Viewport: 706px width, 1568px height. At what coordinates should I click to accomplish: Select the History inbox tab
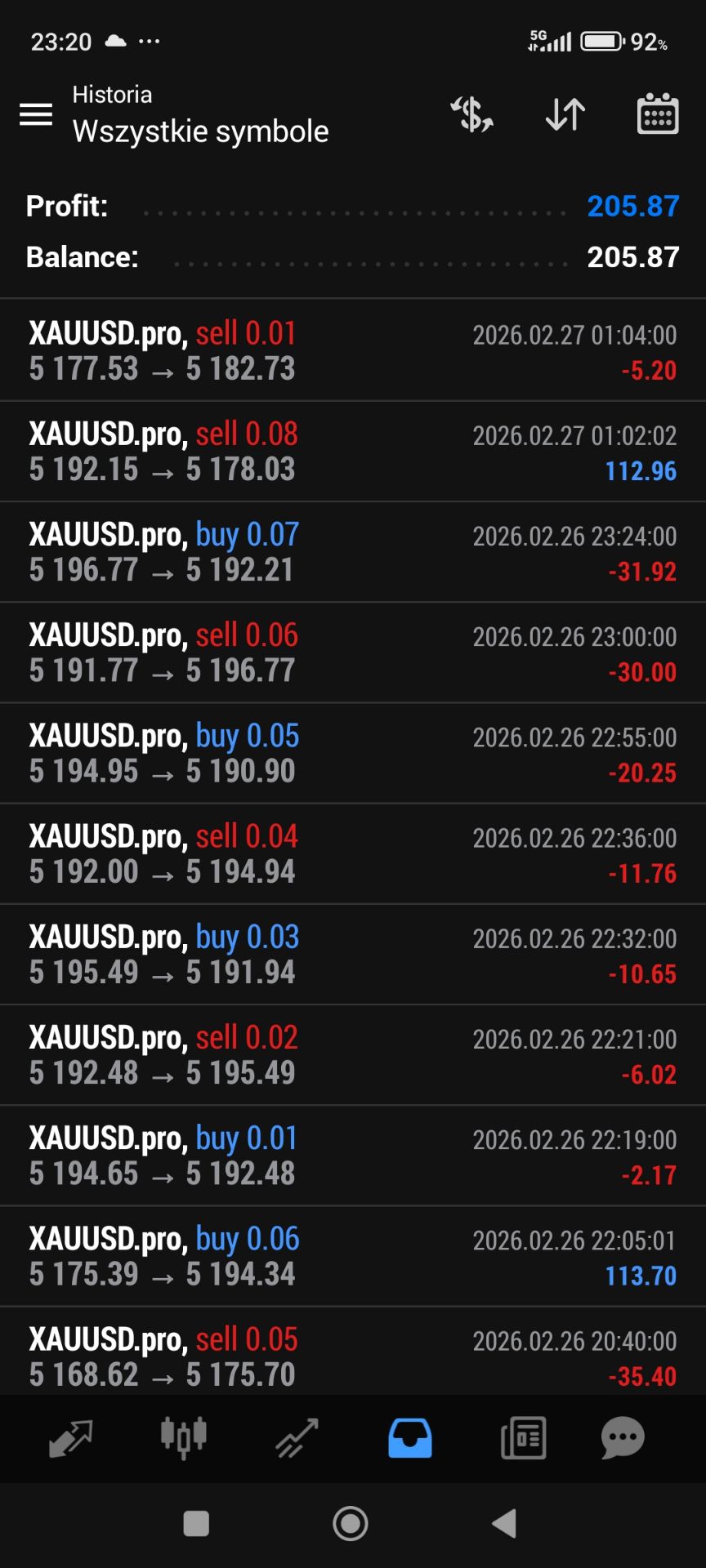click(x=409, y=1438)
